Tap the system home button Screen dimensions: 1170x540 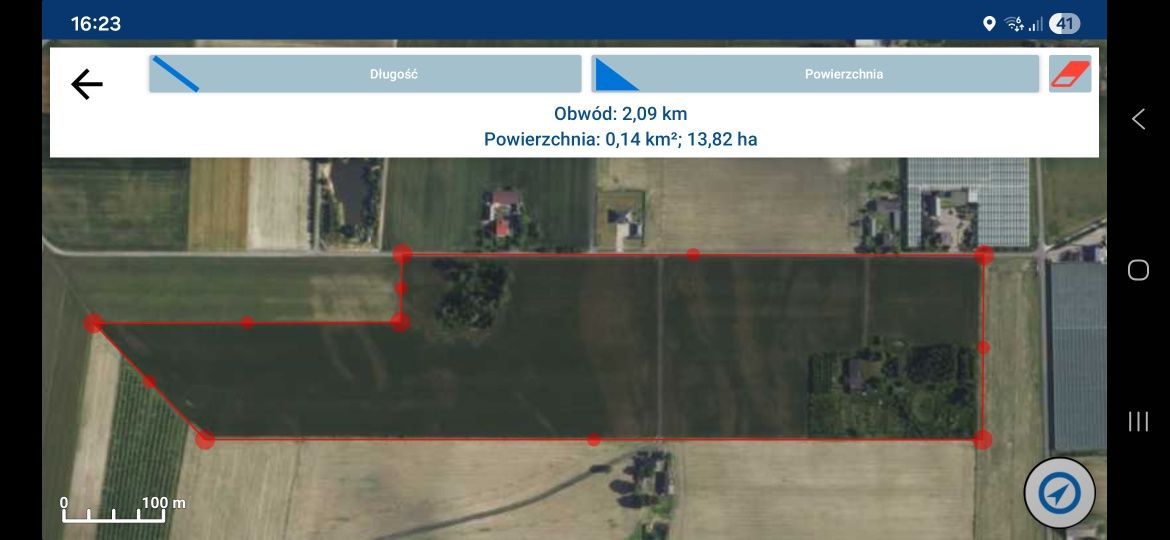coord(1138,270)
